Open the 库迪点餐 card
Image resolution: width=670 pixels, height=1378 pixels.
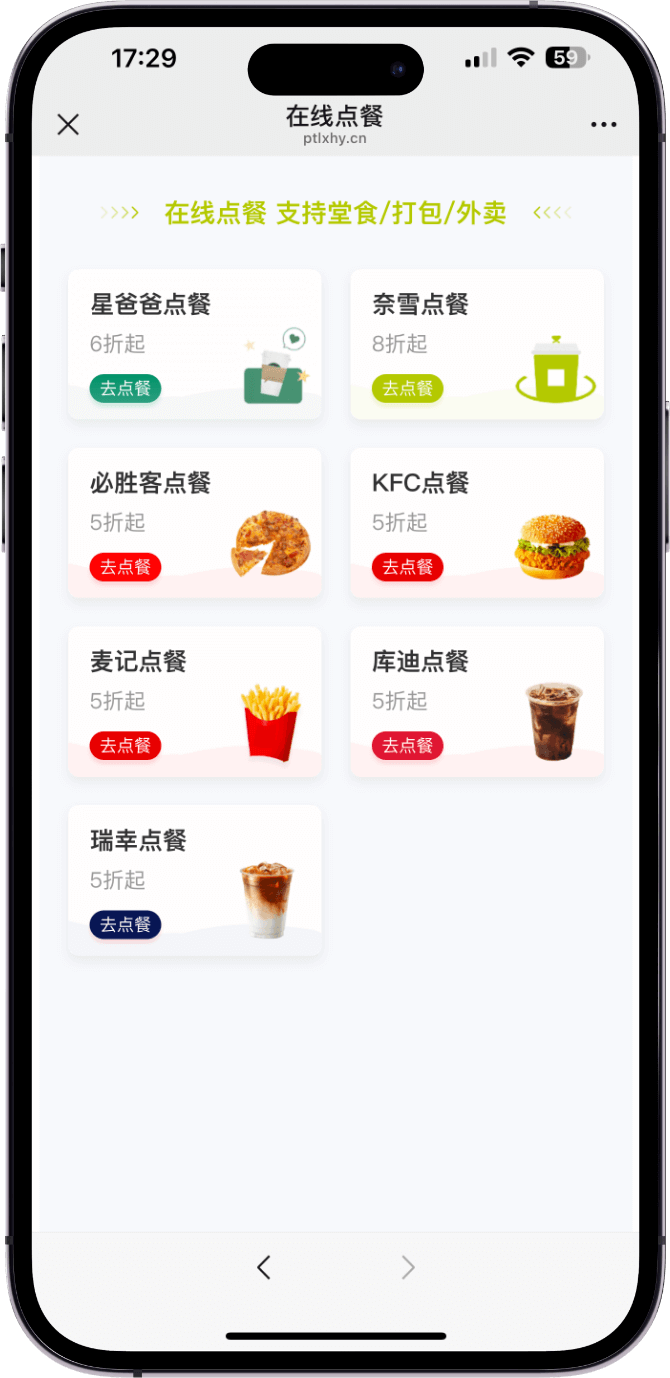476,689
